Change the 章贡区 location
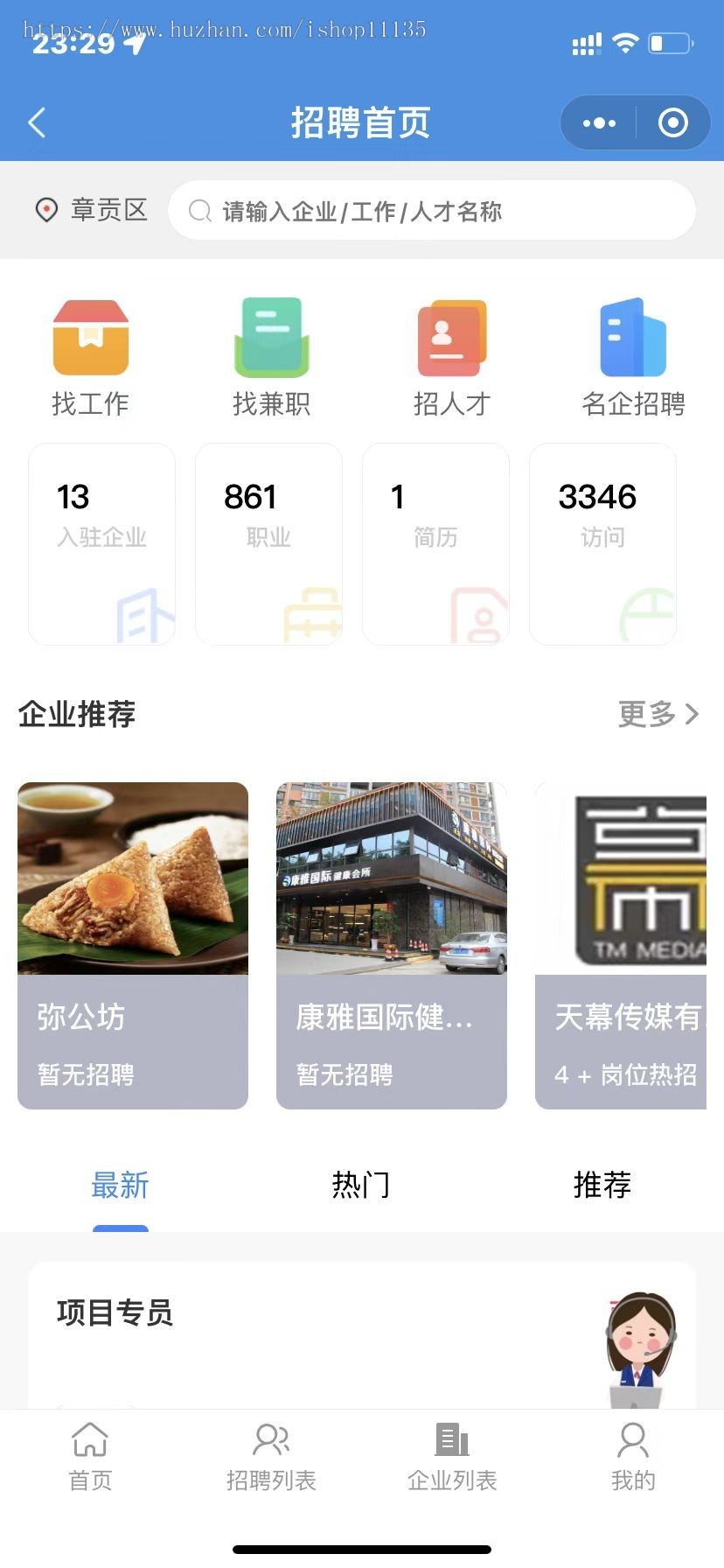 point(92,210)
